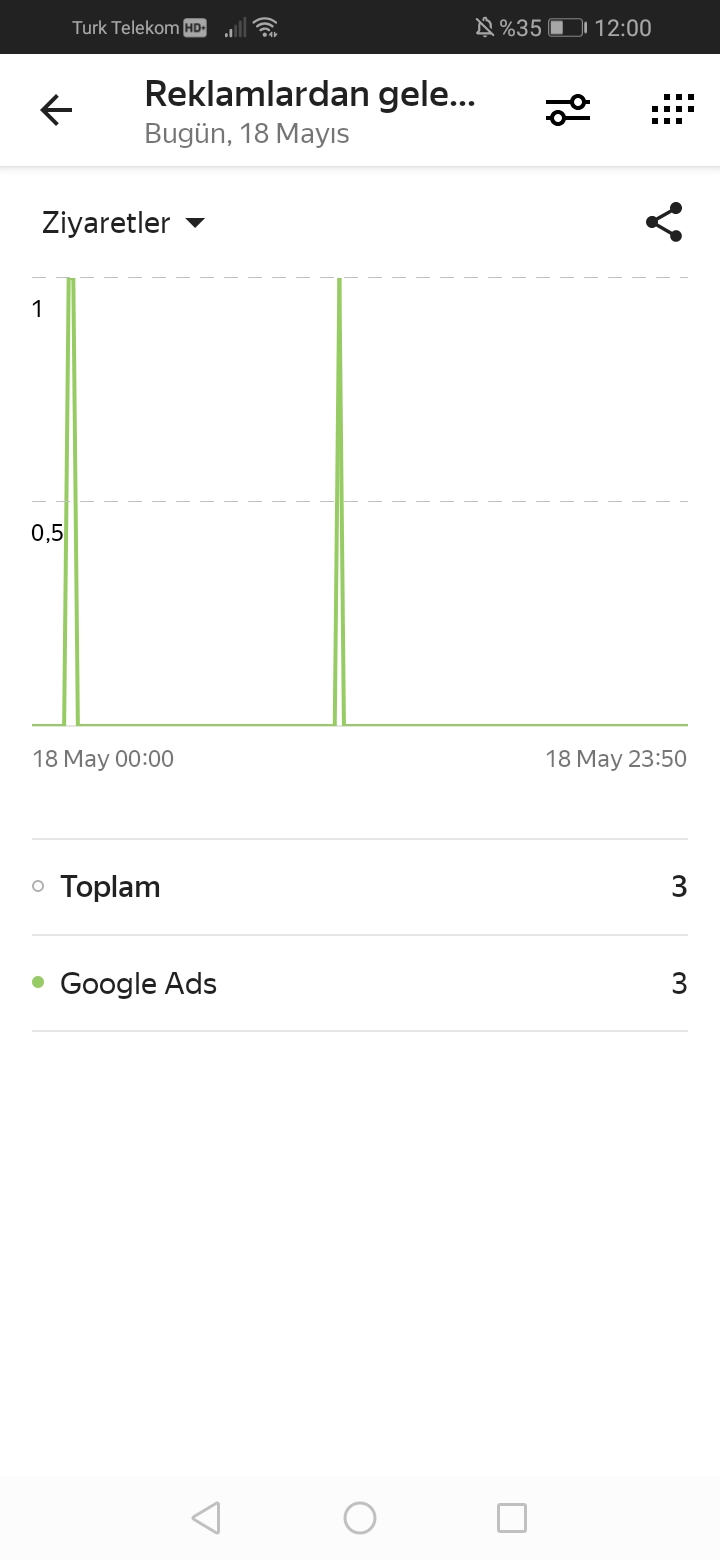Go back using the top-left arrow
This screenshot has width=720, height=1560.
(x=57, y=110)
